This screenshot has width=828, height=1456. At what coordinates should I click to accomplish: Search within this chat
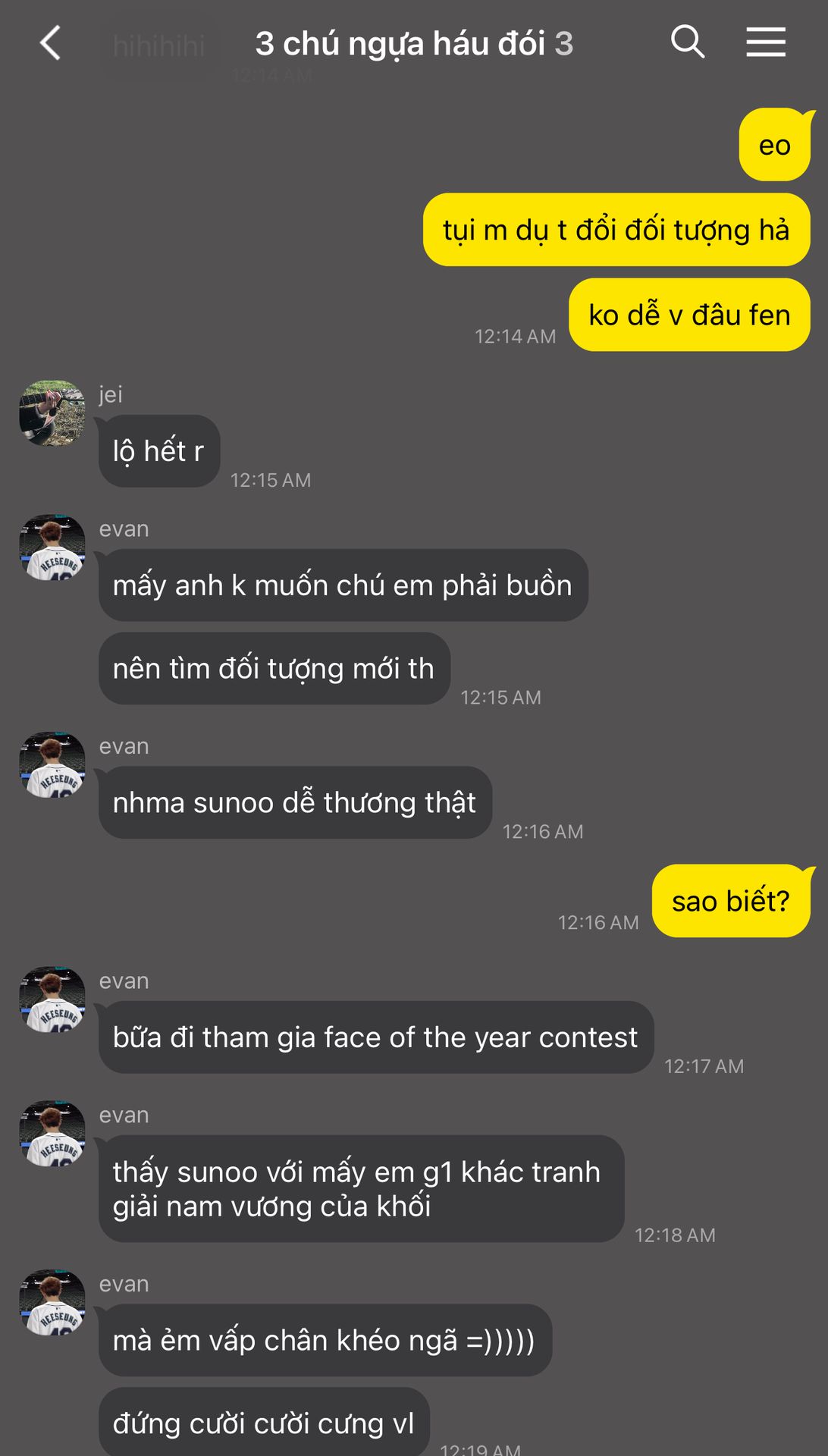pyautogui.click(x=688, y=42)
